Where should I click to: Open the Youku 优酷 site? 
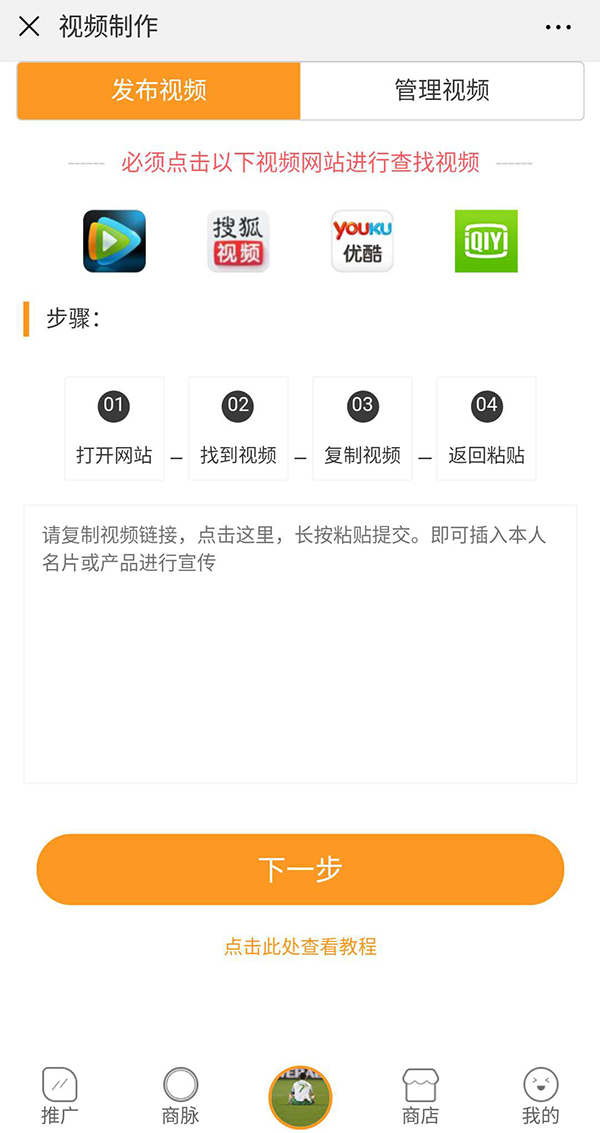click(x=362, y=241)
